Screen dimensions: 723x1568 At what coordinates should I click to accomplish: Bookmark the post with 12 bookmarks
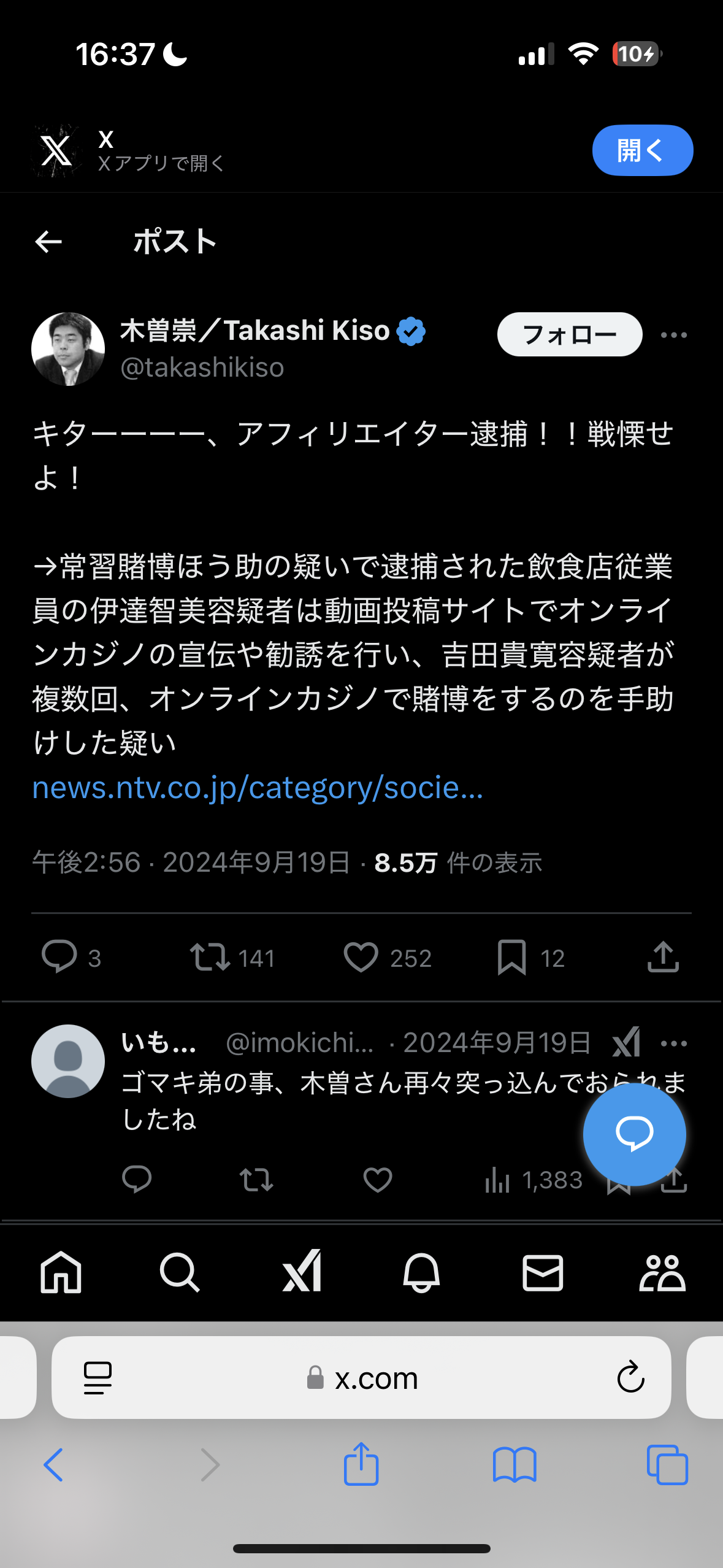tap(511, 957)
